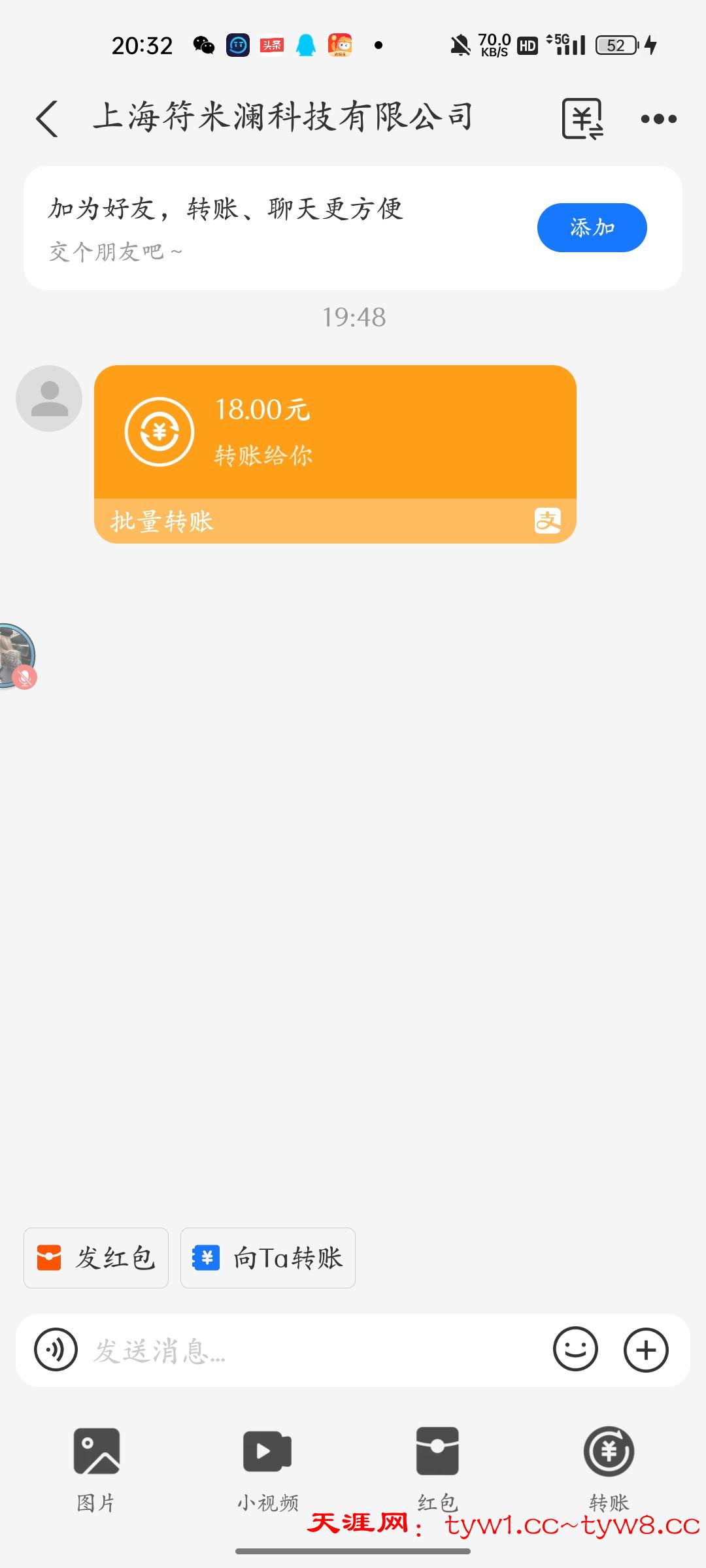Tap the 添加 button to add friend
Screen dimensions: 706x1568
(x=592, y=227)
